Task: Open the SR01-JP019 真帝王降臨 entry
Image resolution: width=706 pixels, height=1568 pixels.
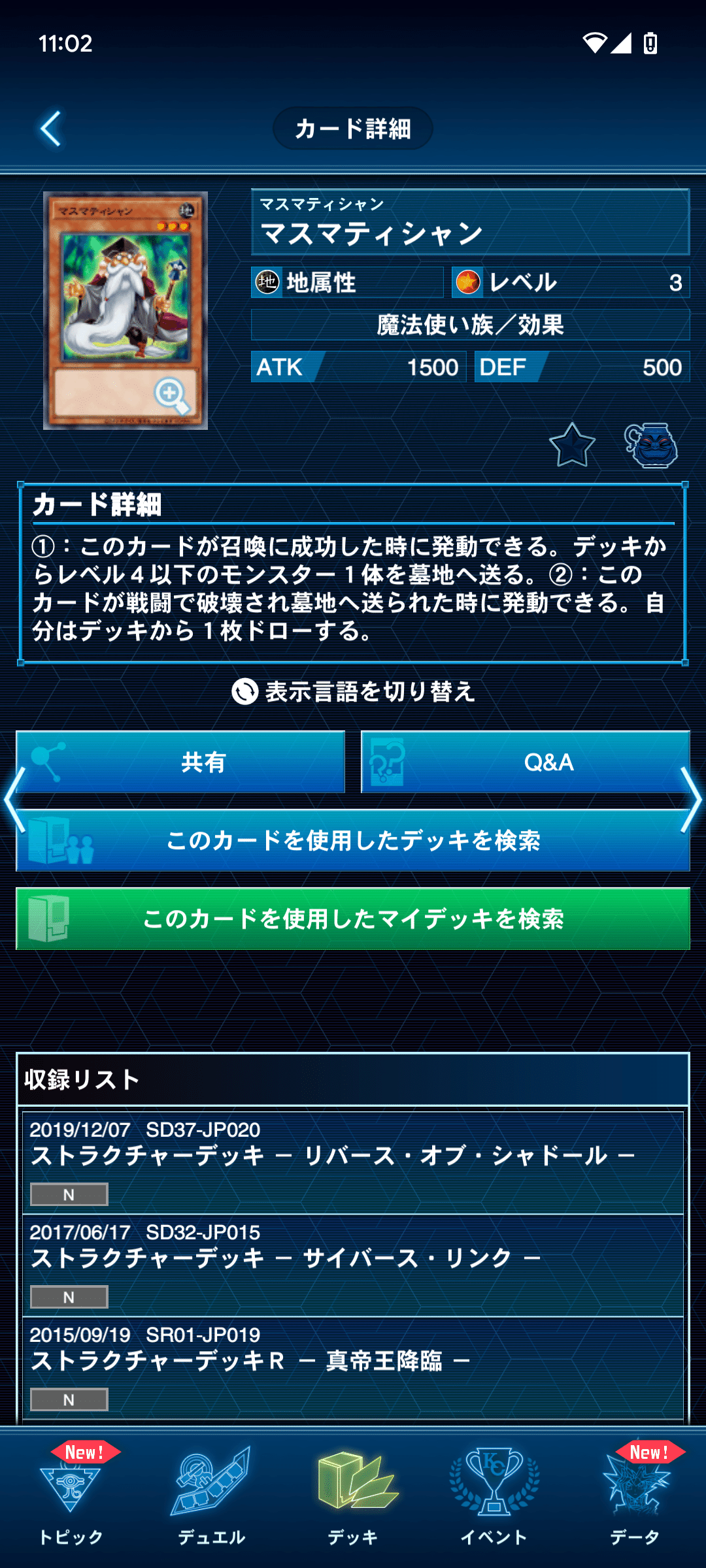Action: 353,1367
